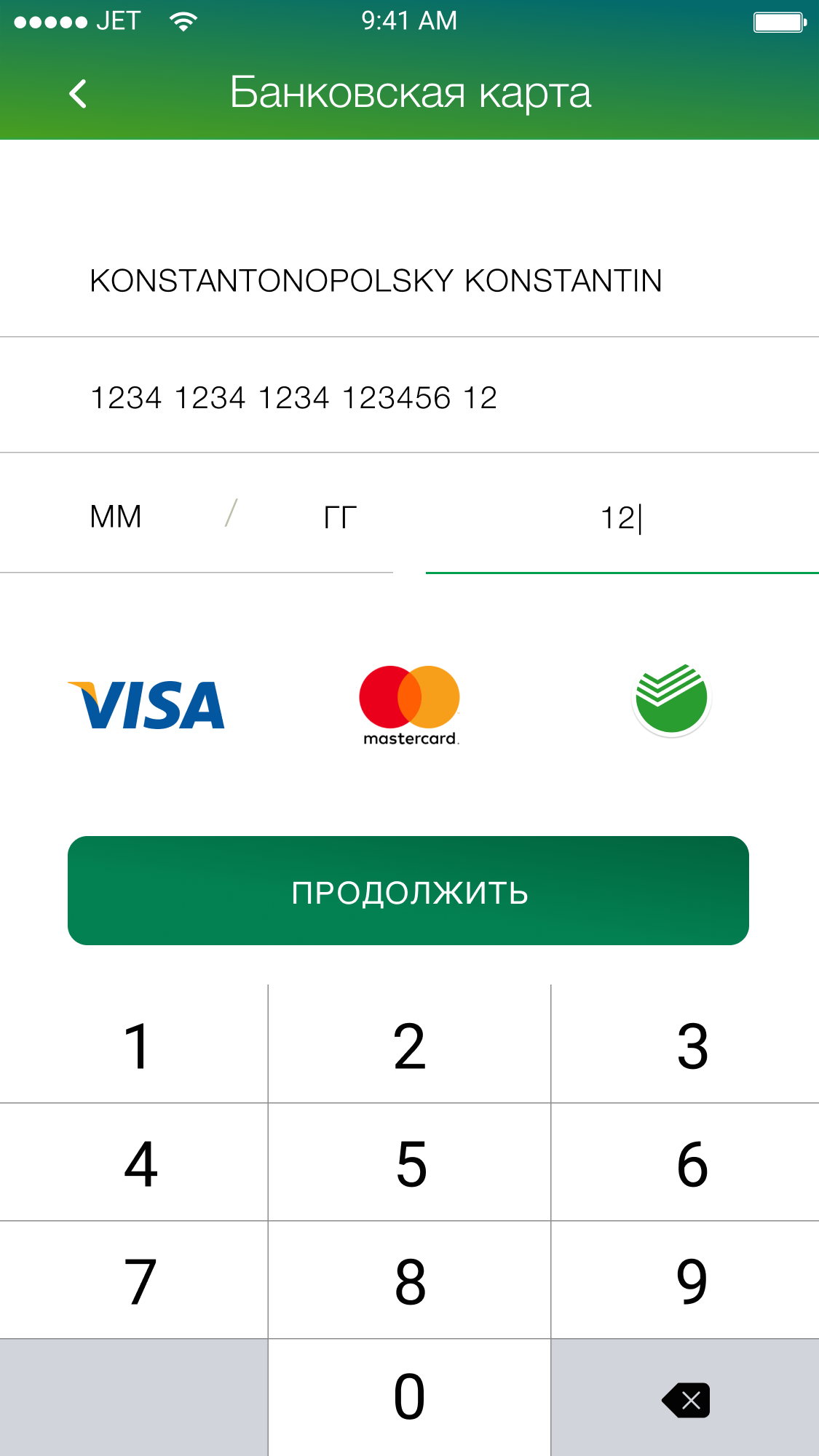Enter digit 9 on the keypad
The height and width of the screenshot is (1456, 819).
(685, 1280)
